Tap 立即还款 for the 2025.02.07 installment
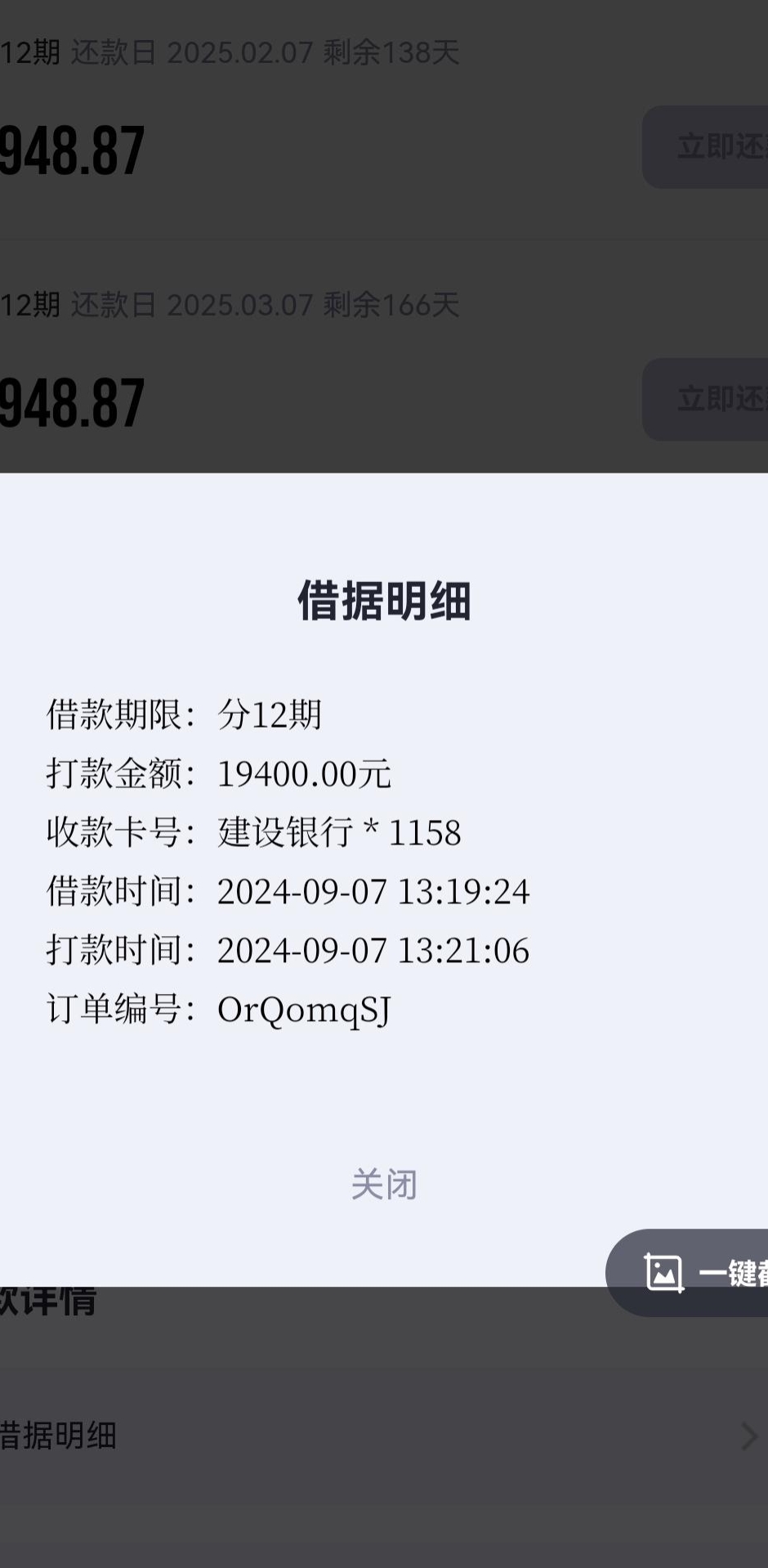Image resolution: width=768 pixels, height=1568 pixels. click(708, 147)
